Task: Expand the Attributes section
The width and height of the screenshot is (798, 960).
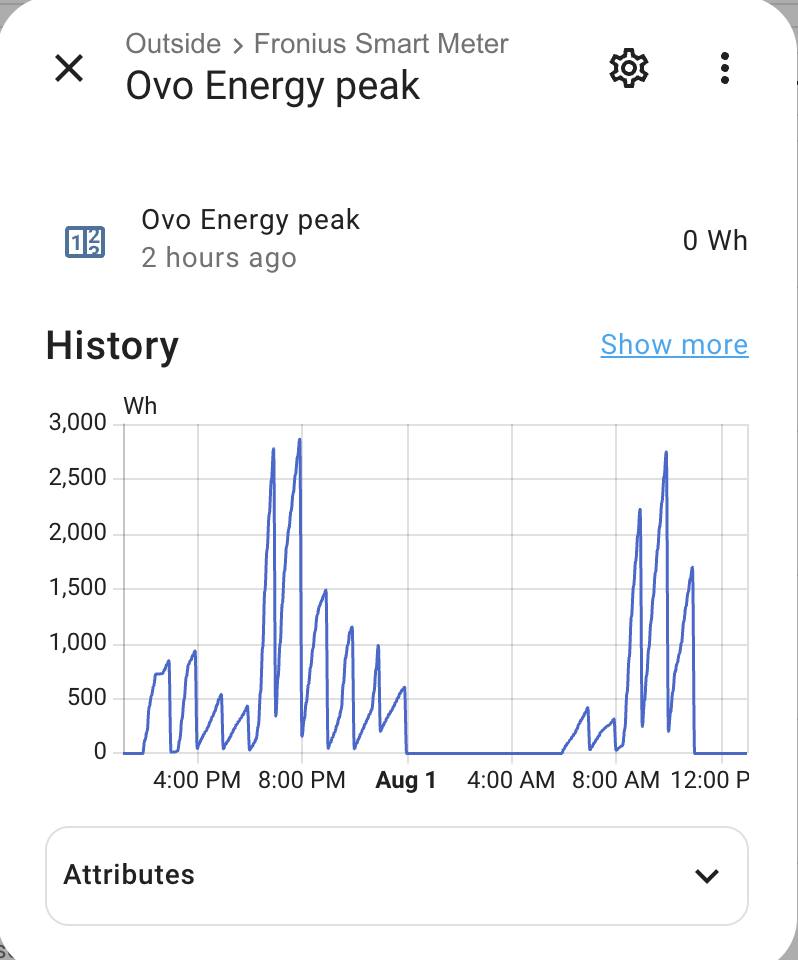Action: [x=707, y=876]
